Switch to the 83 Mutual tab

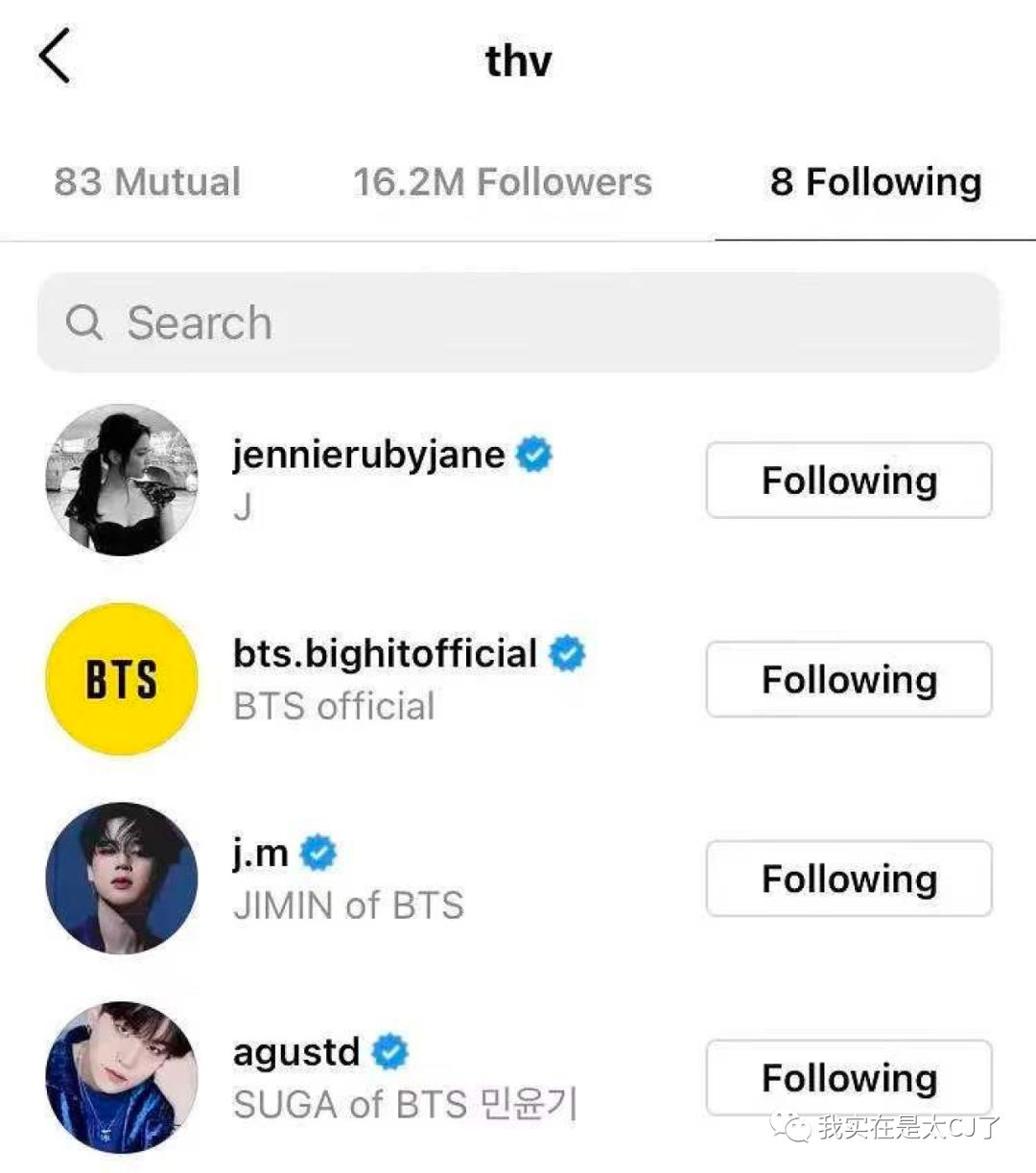click(147, 182)
